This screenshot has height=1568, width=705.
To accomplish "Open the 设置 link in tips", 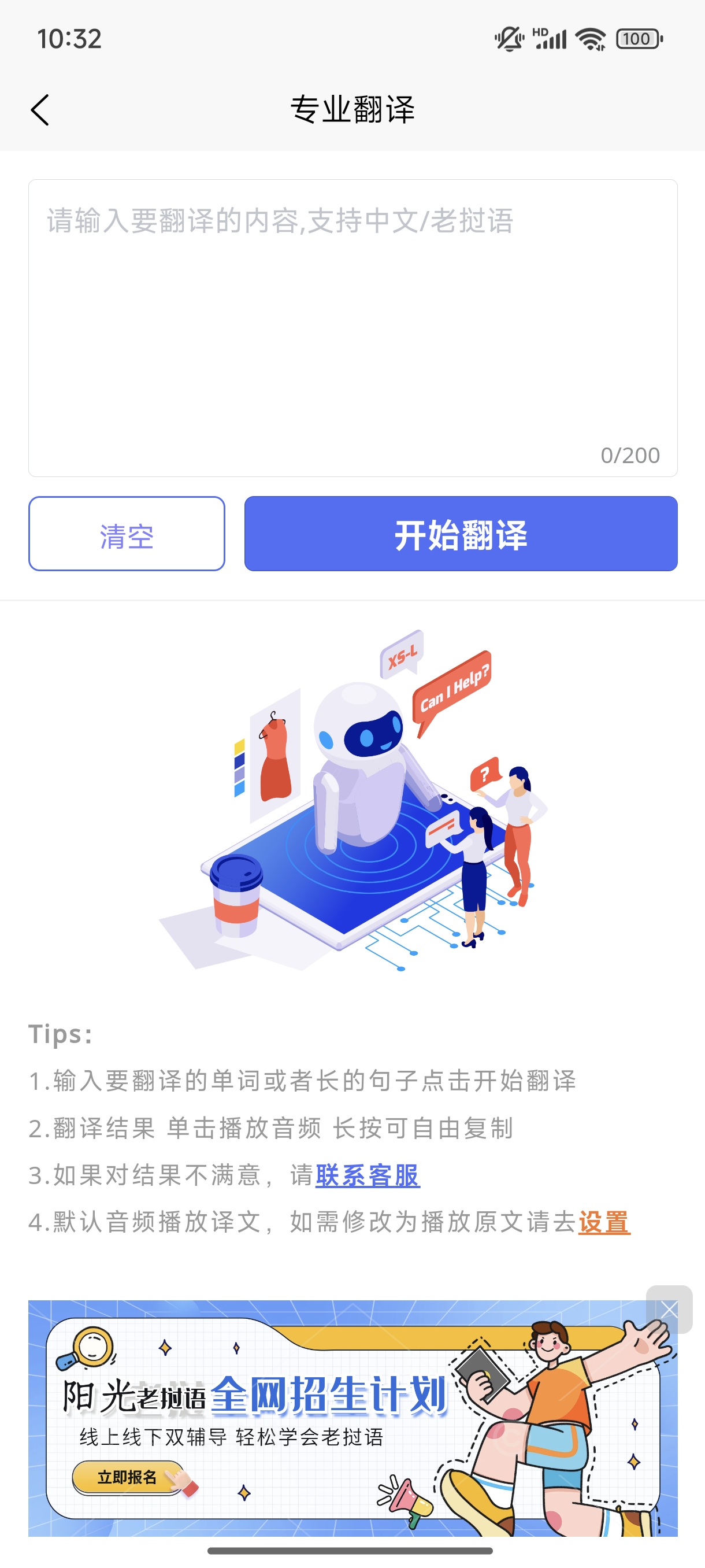I will (603, 1222).
